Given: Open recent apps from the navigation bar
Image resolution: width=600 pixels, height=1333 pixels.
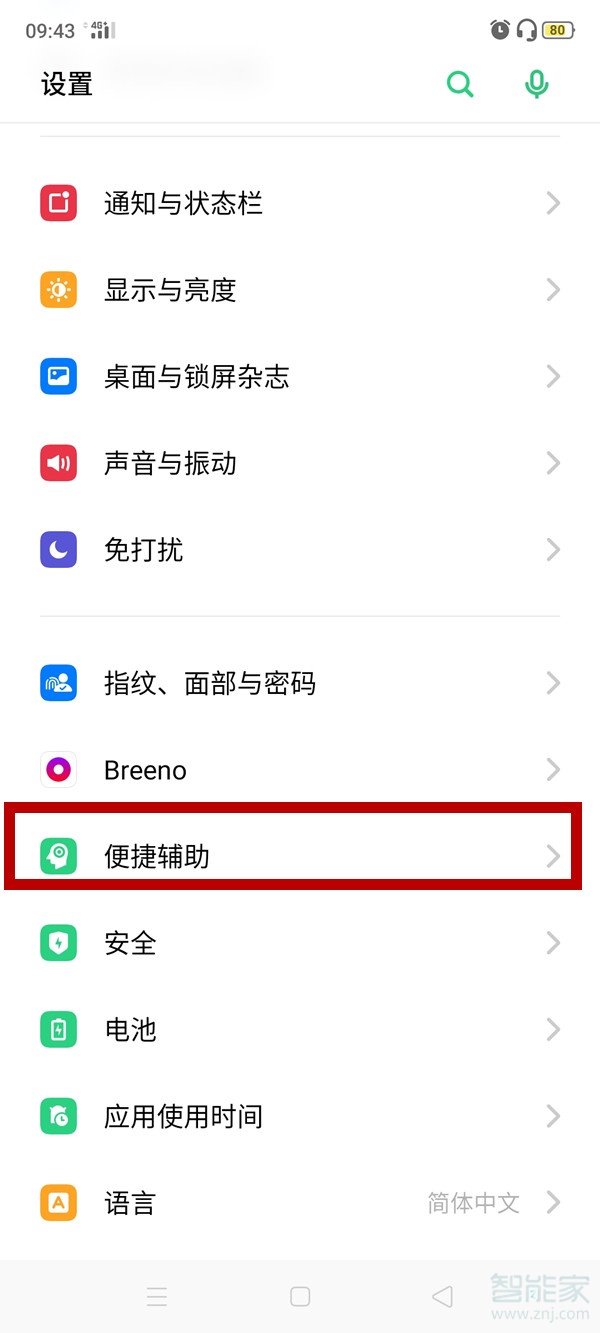Looking at the screenshot, I should coord(157,1297).
